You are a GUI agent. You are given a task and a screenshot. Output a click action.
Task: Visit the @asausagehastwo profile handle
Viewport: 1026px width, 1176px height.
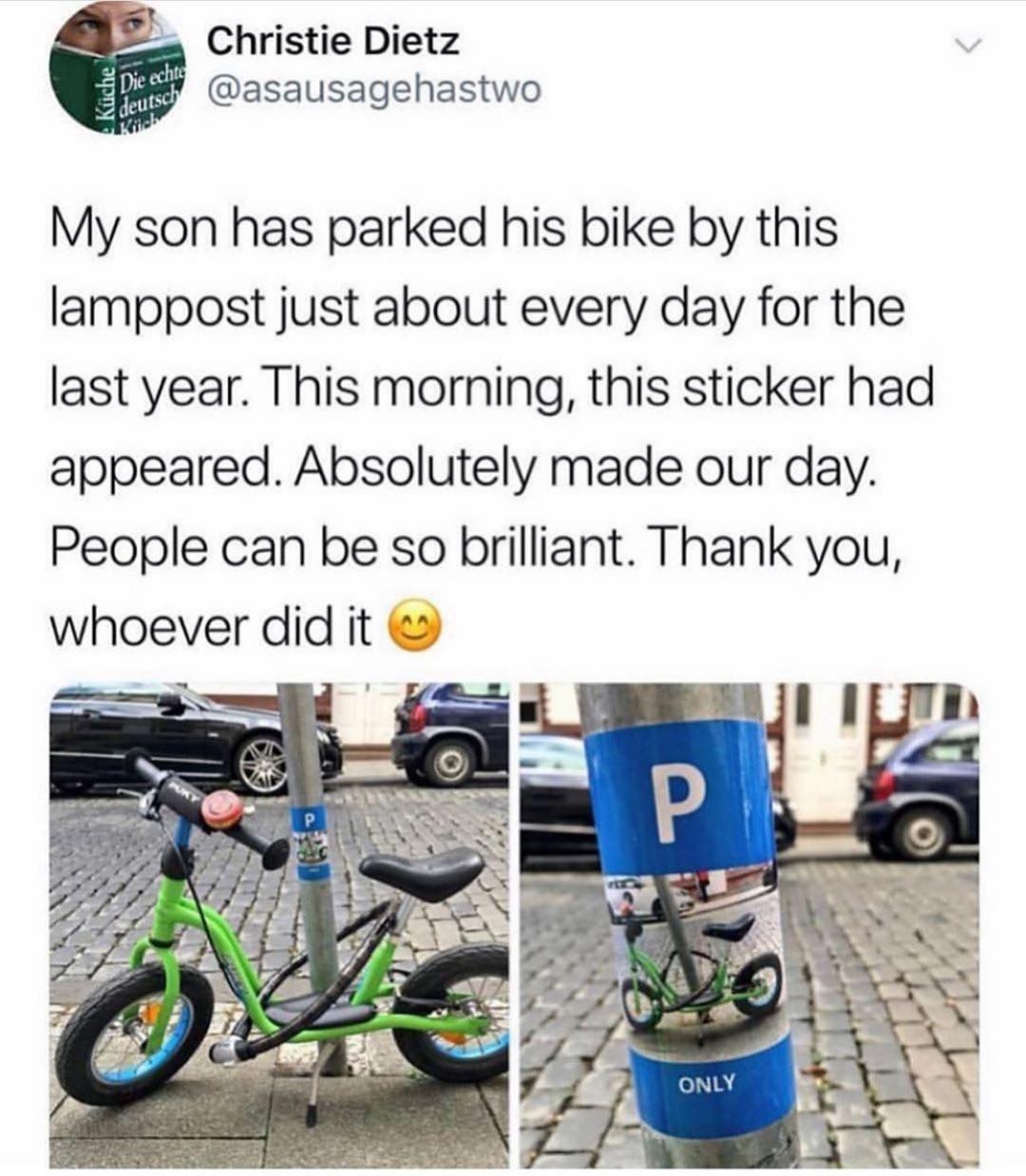[373, 89]
